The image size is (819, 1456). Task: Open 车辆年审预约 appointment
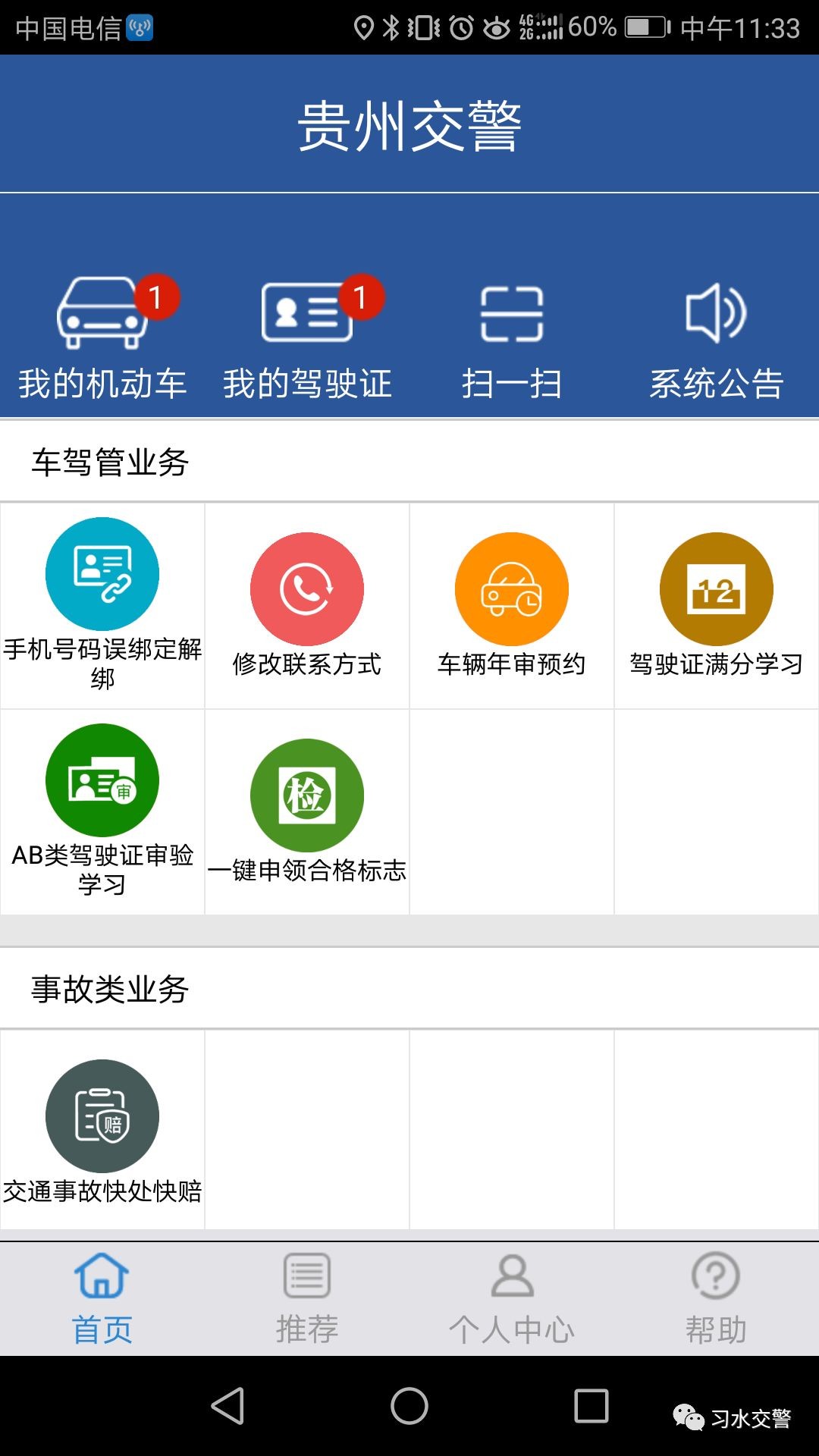pyautogui.click(x=512, y=604)
